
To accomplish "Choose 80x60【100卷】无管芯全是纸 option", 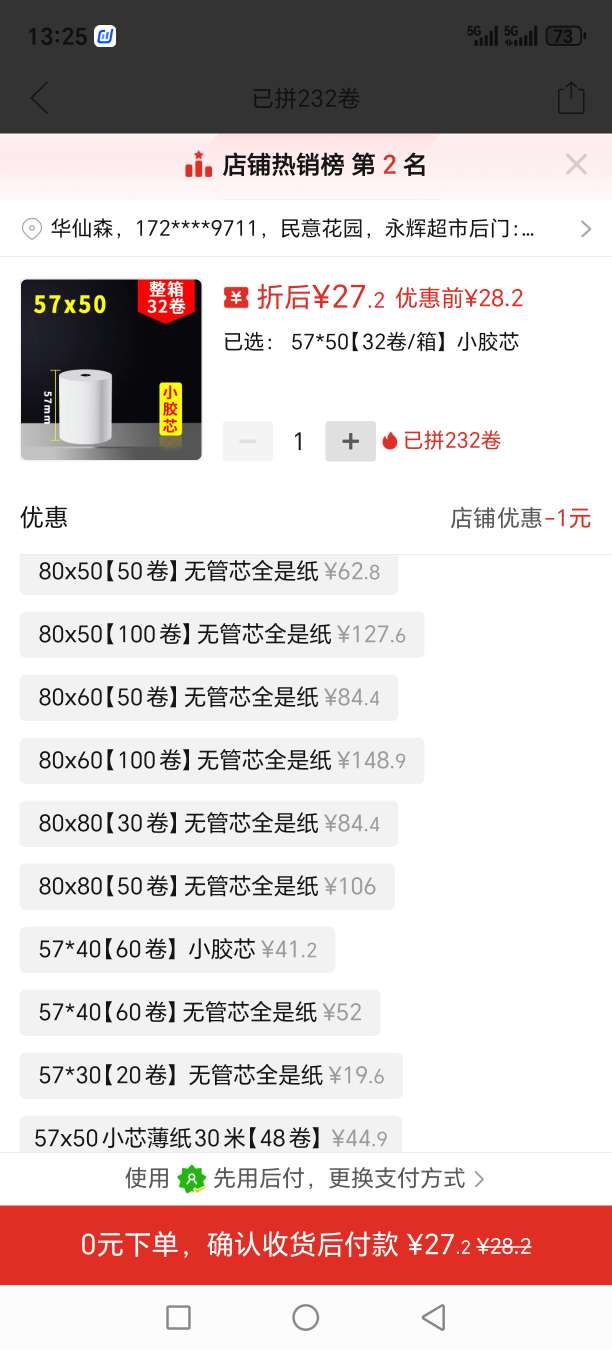I will [222, 760].
